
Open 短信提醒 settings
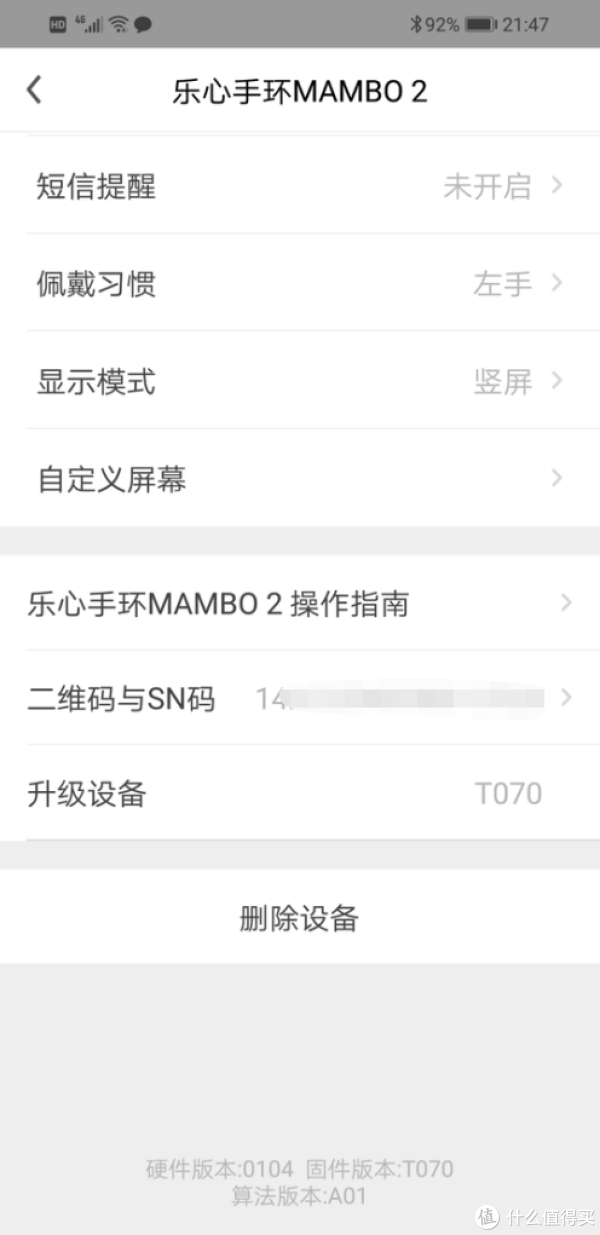[x=300, y=186]
